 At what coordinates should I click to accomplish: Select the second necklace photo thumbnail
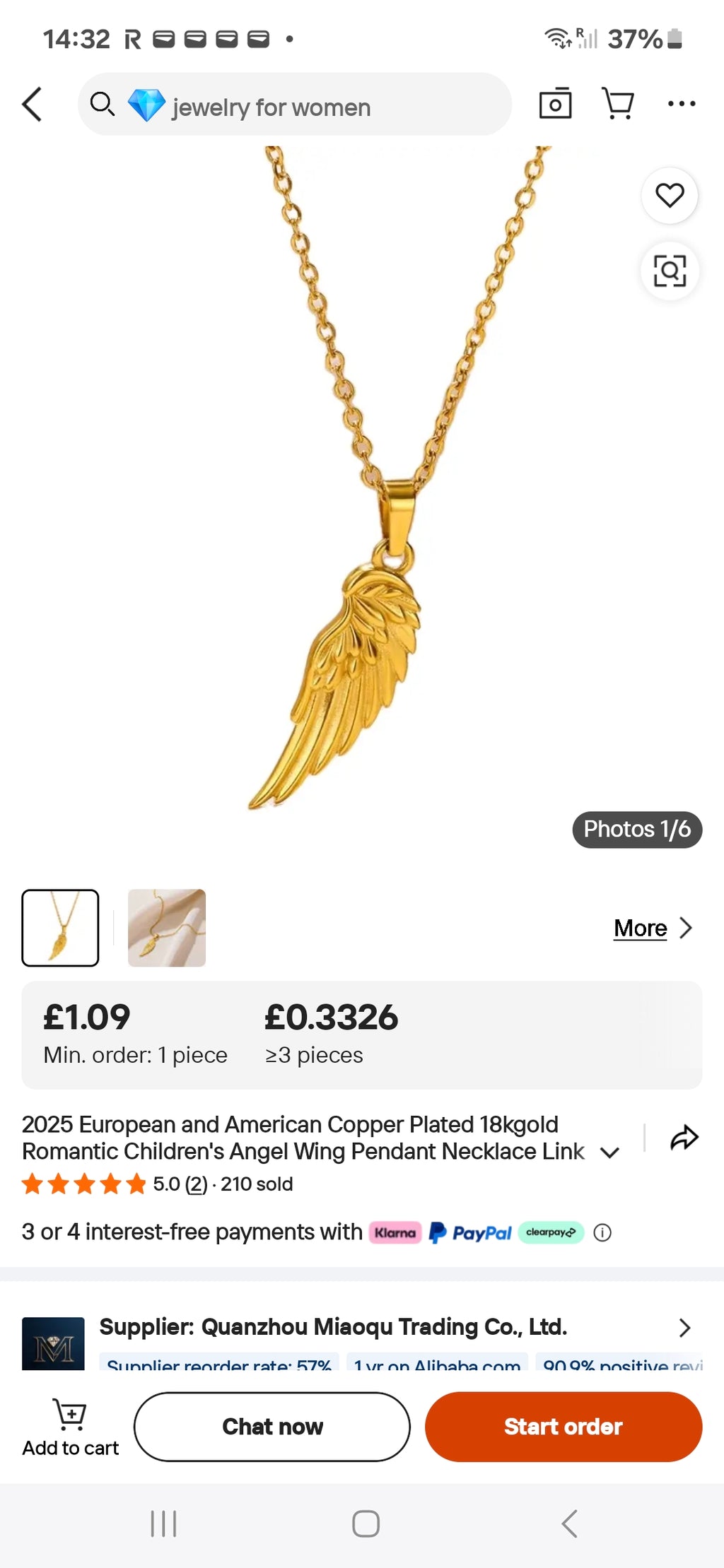[x=167, y=928]
